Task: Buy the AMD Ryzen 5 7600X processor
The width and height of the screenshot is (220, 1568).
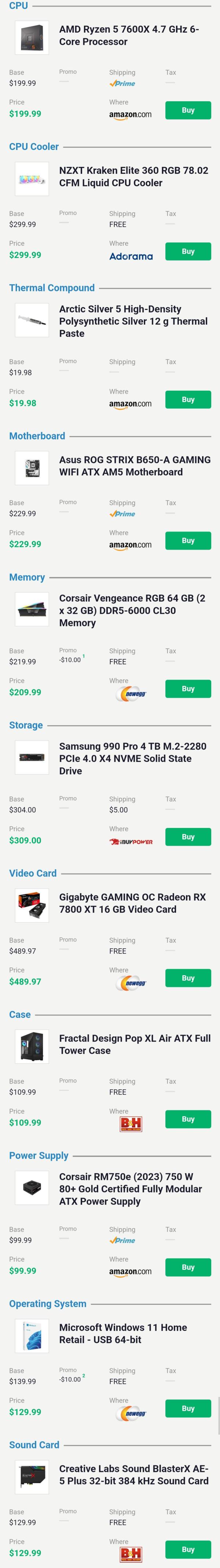Action: pos(188,110)
